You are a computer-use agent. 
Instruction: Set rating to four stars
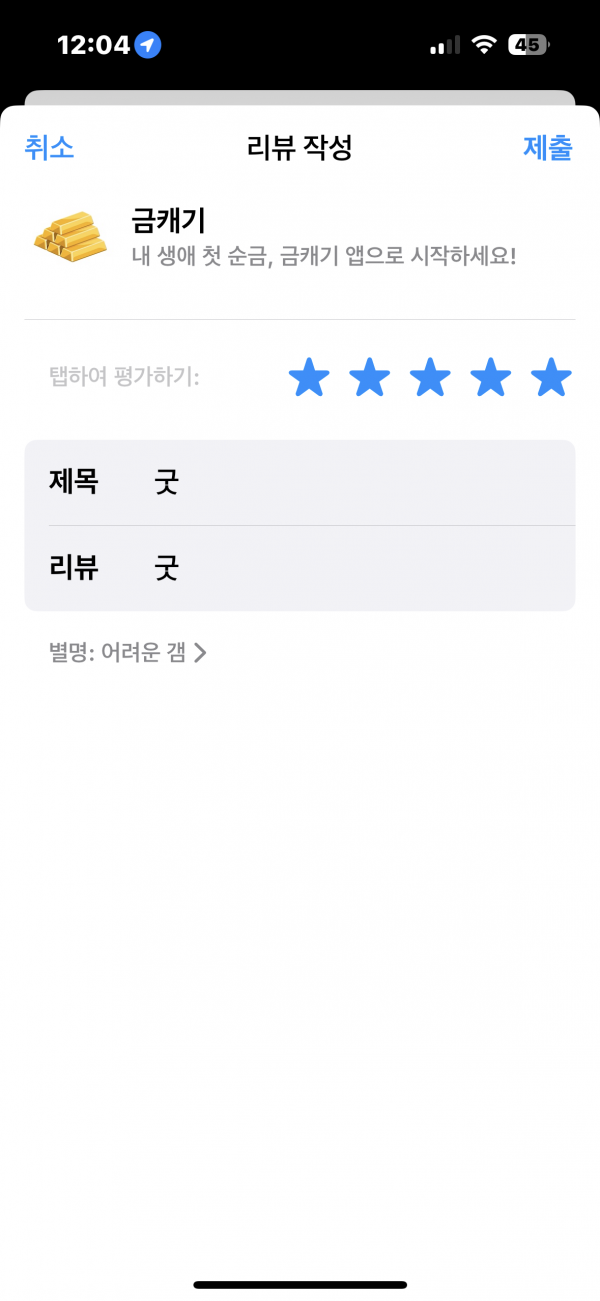491,379
